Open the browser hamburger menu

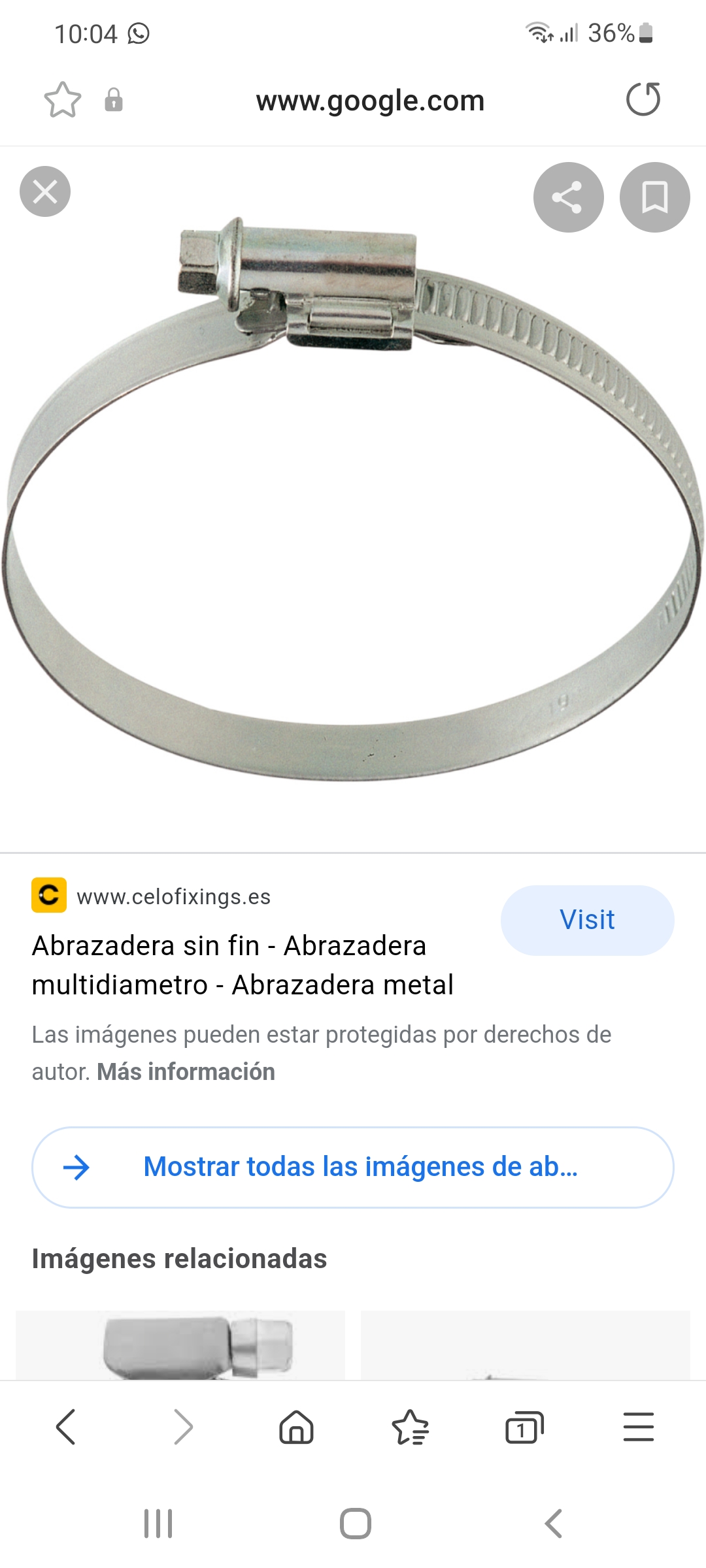coord(638,1426)
